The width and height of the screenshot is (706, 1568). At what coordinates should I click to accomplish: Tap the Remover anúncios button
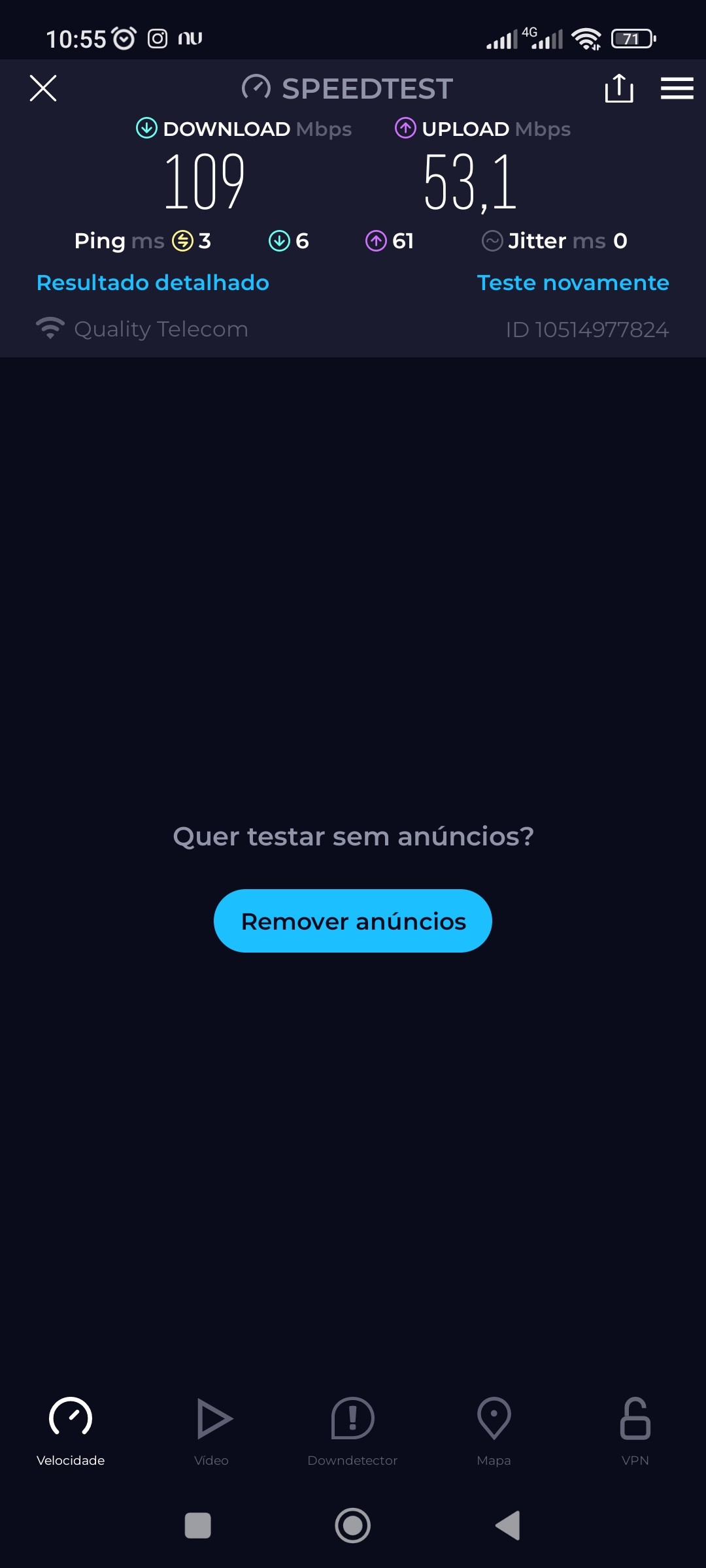[353, 921]
